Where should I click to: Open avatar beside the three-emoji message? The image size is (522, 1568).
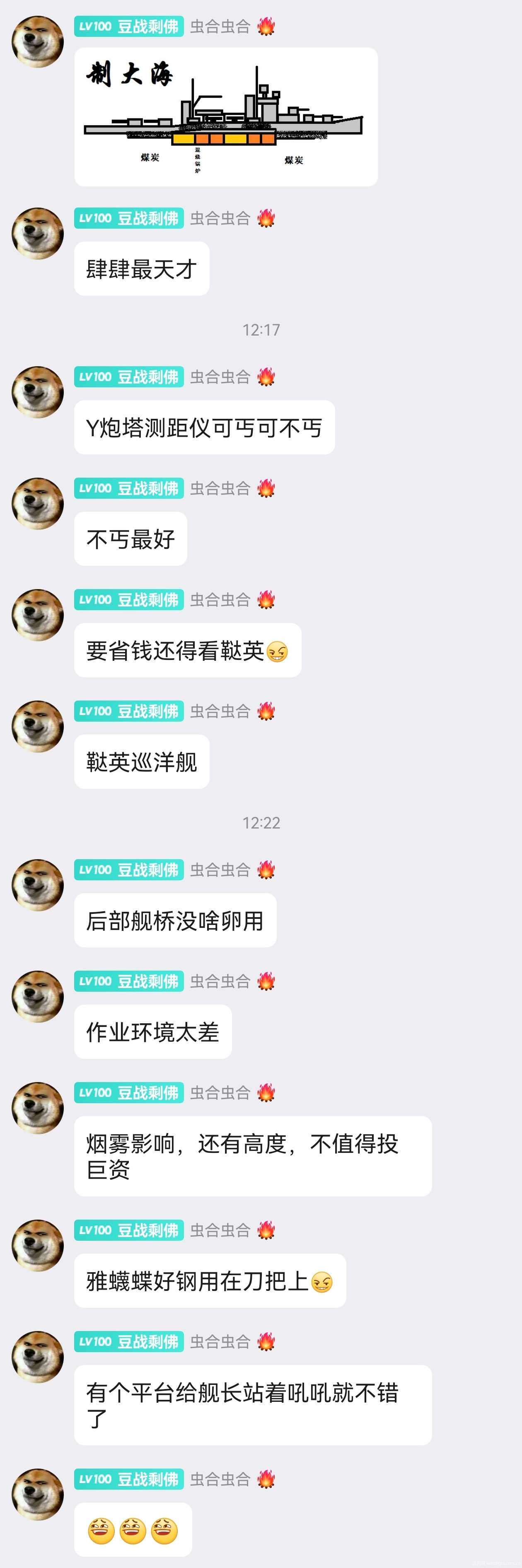pos(38,1494)
